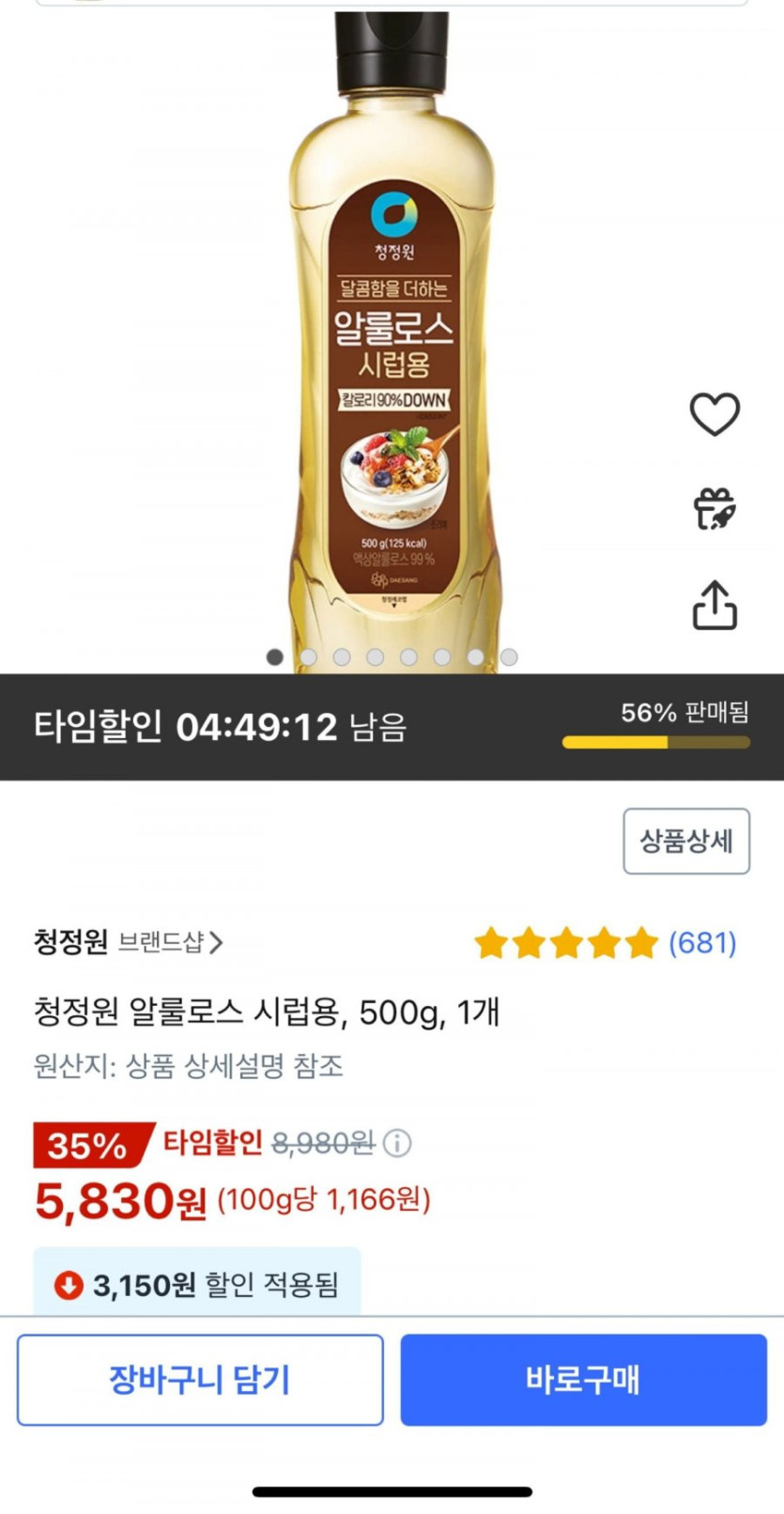784x1514 pixels.
Task: View the 681 star reviews
Action: click(606, 942)
